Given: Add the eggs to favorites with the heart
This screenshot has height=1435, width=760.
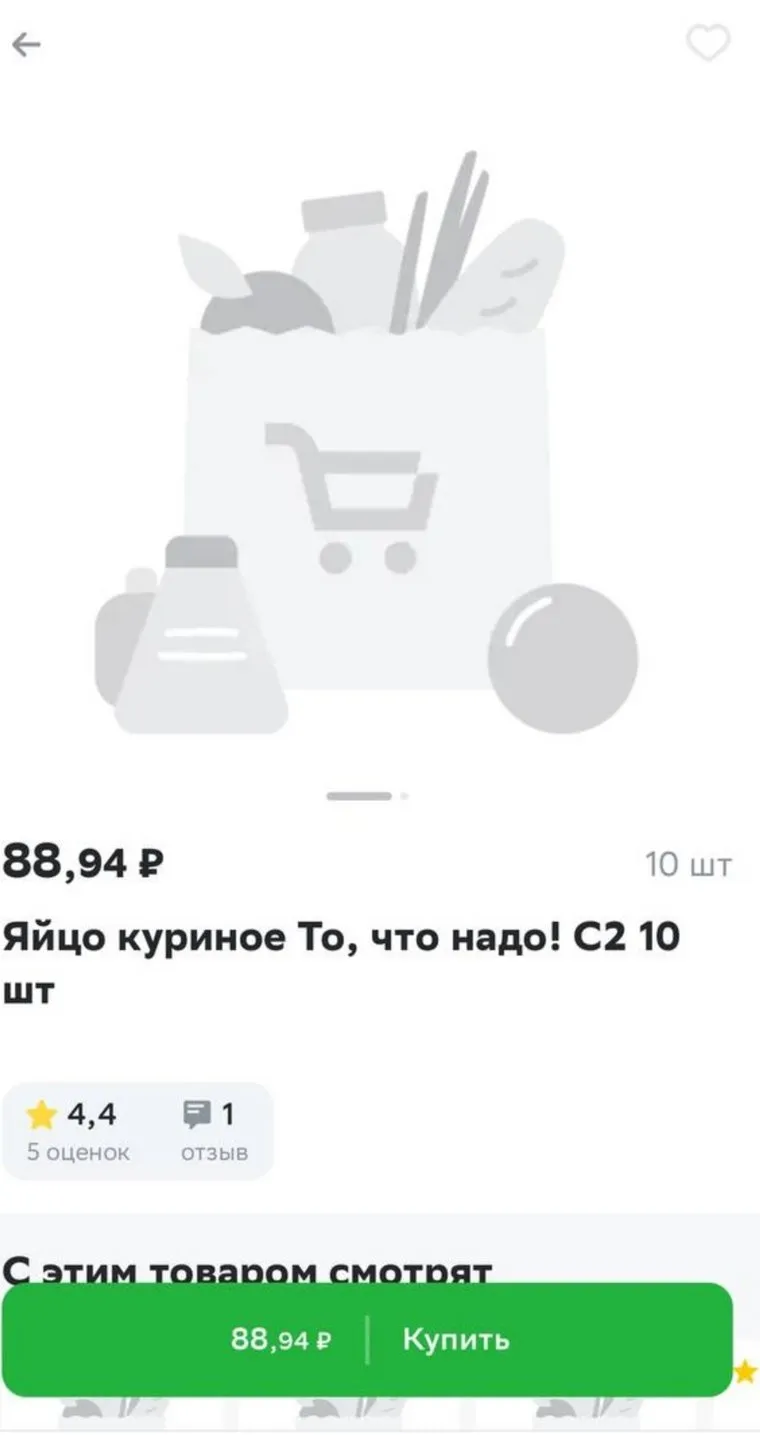Looking at the screenshot, I should (708, 43).
